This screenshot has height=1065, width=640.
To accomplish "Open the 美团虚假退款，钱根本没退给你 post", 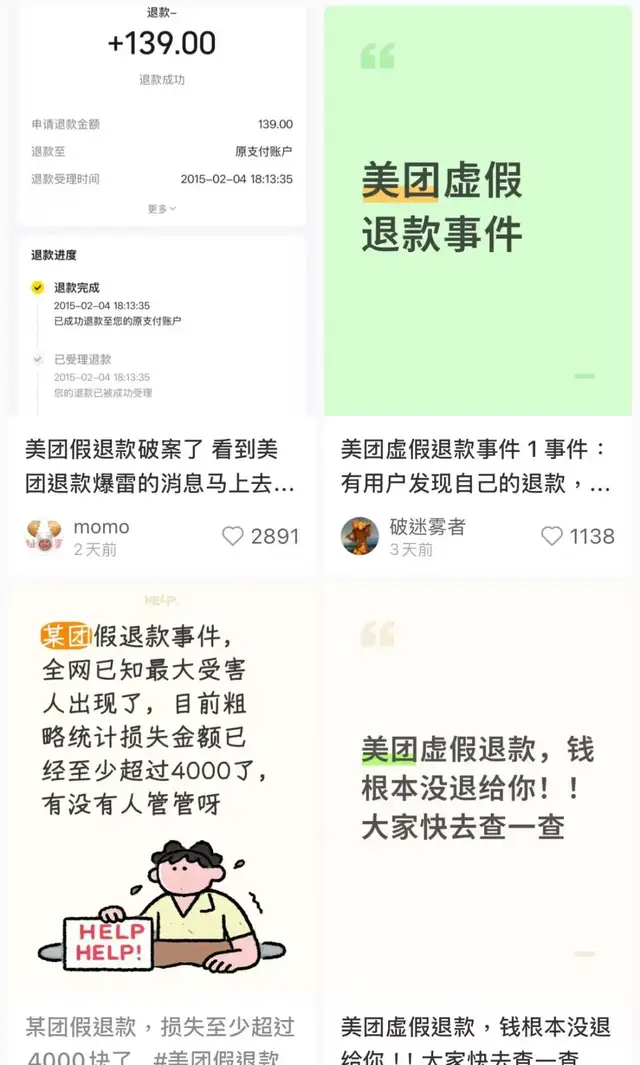I will point(477,790).
